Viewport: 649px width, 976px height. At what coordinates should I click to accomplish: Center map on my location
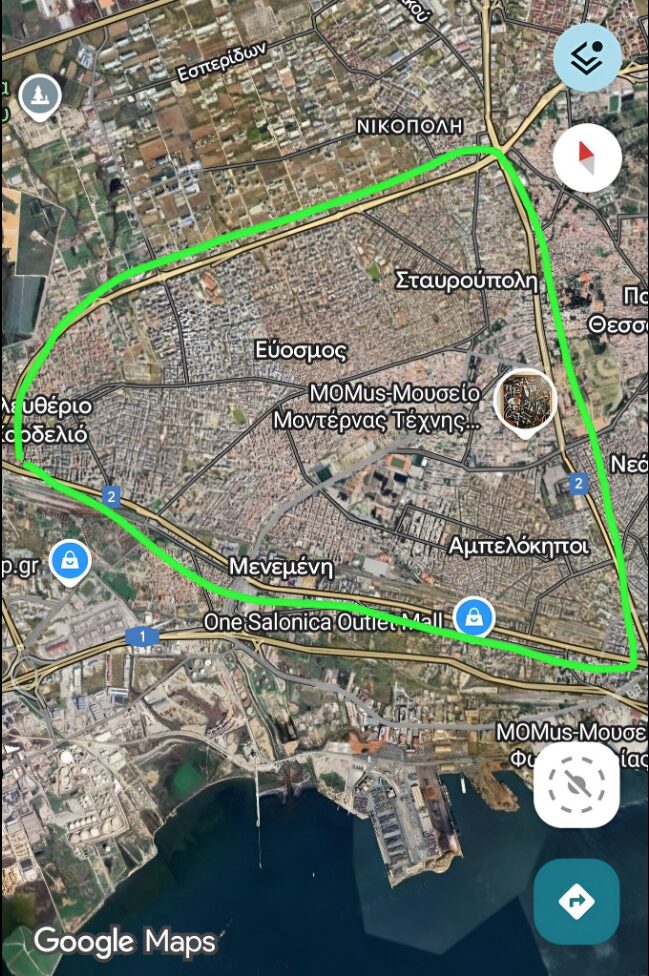(x=577, y=784)
